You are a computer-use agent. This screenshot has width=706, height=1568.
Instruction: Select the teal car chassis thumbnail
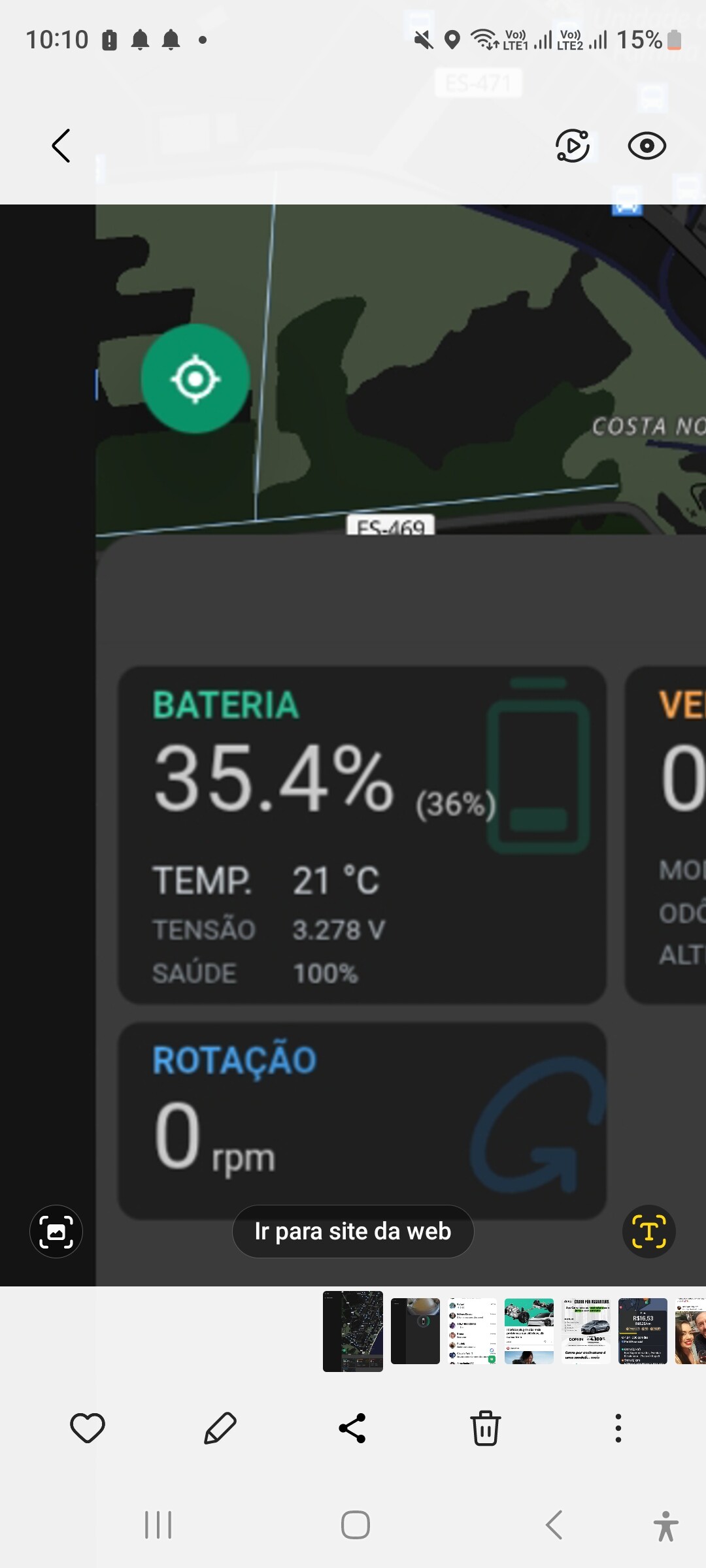(529, 1331)
